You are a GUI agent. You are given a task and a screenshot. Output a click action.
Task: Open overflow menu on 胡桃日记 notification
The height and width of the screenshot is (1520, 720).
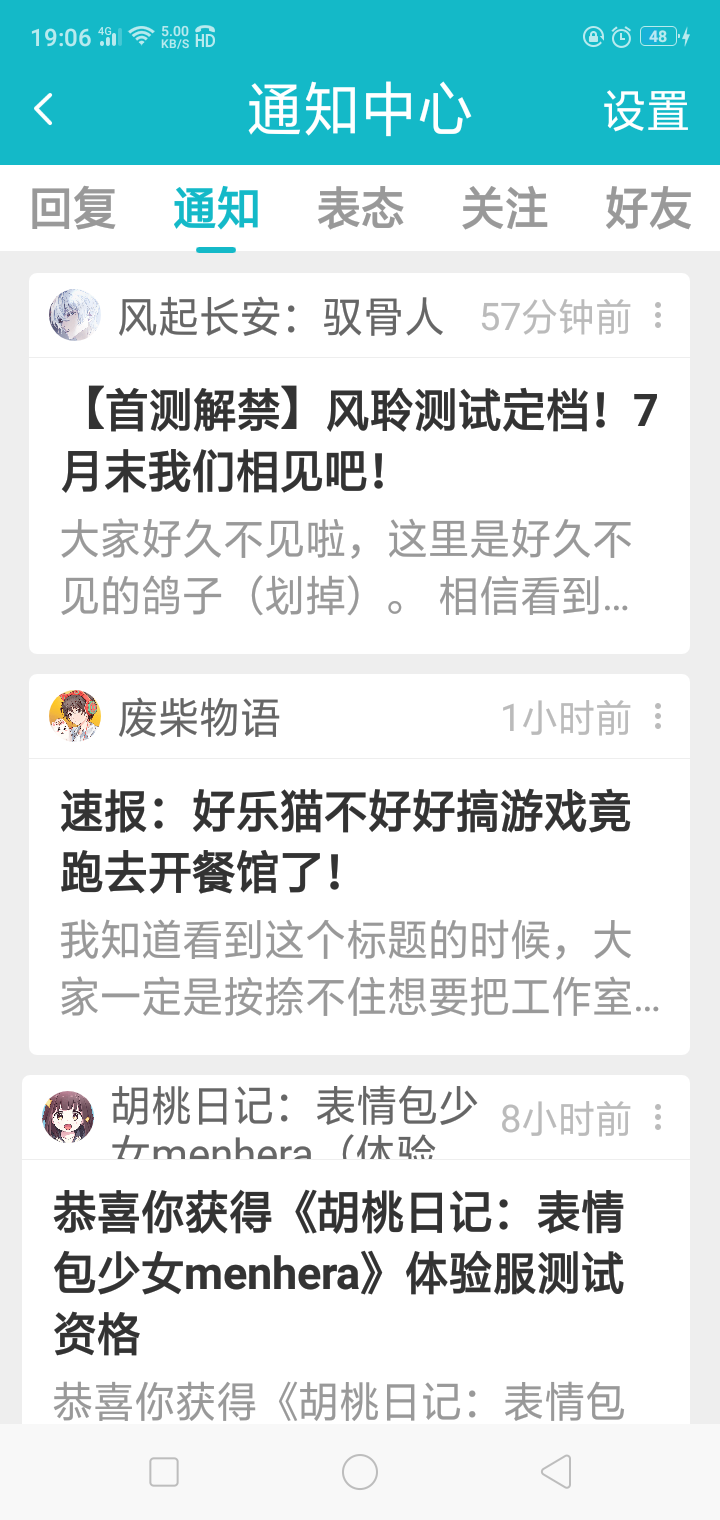pos(658,1116)
